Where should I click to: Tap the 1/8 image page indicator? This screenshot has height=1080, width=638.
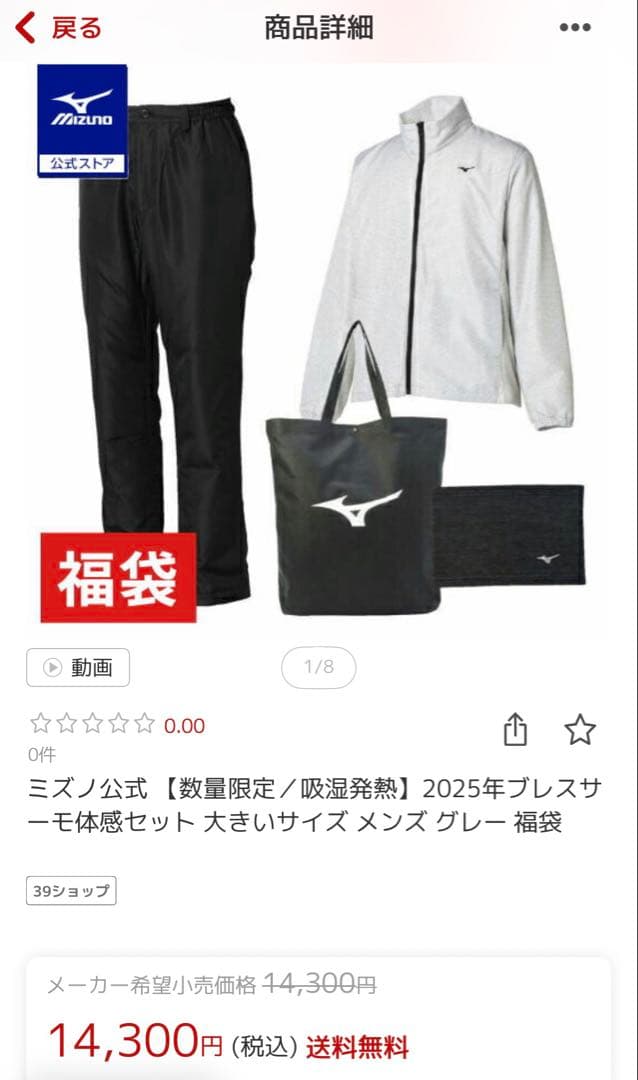pos(318,667)
